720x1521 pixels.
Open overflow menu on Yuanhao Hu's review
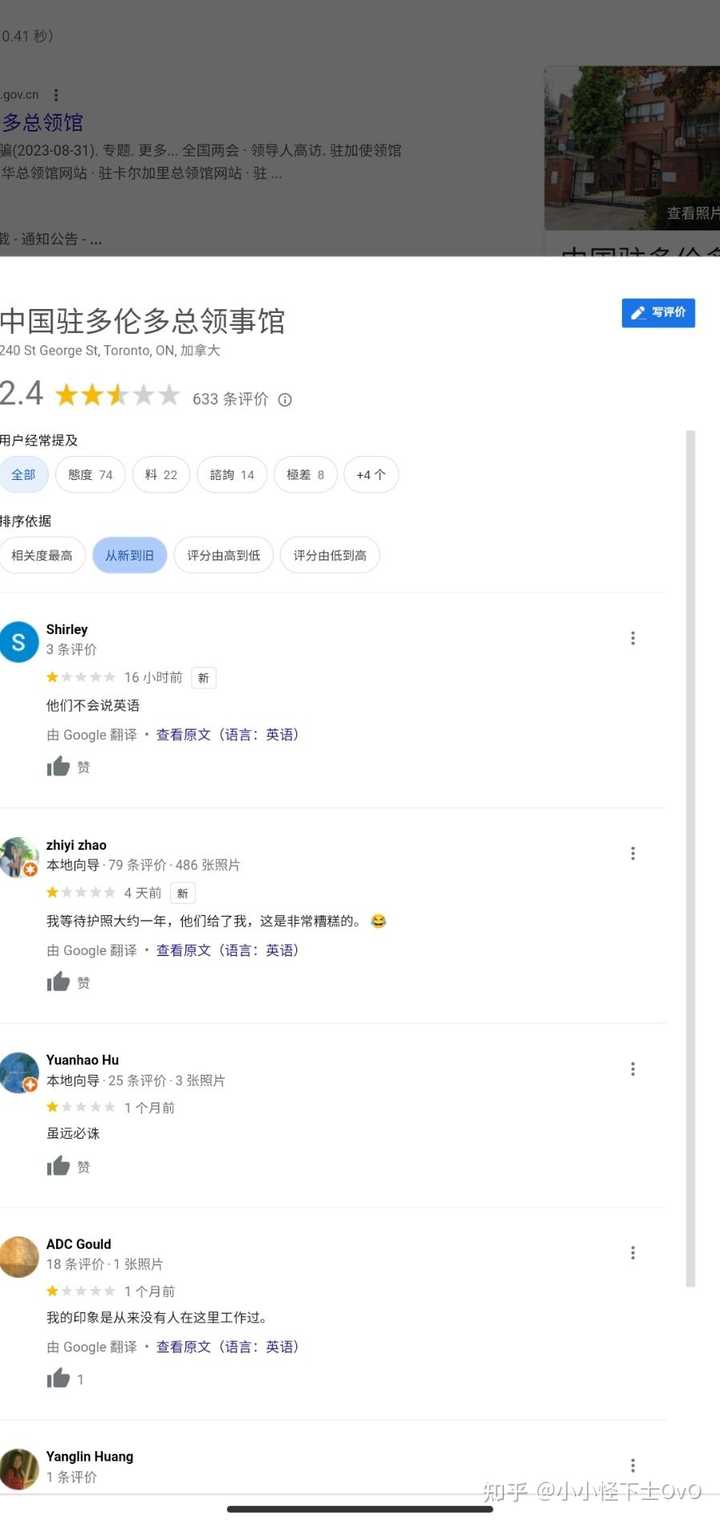coord(633,1069)
